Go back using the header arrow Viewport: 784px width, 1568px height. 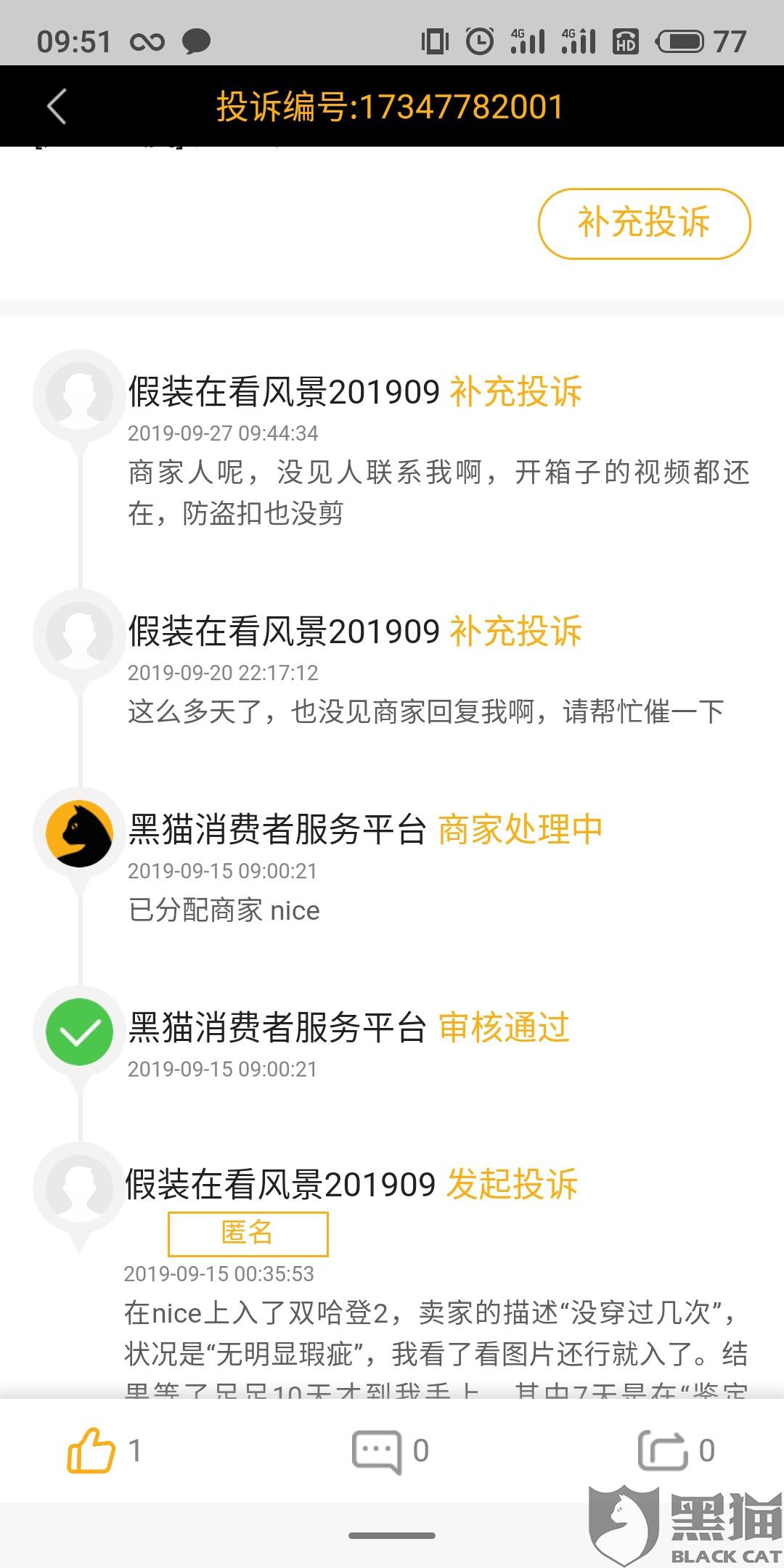[57, 107]
